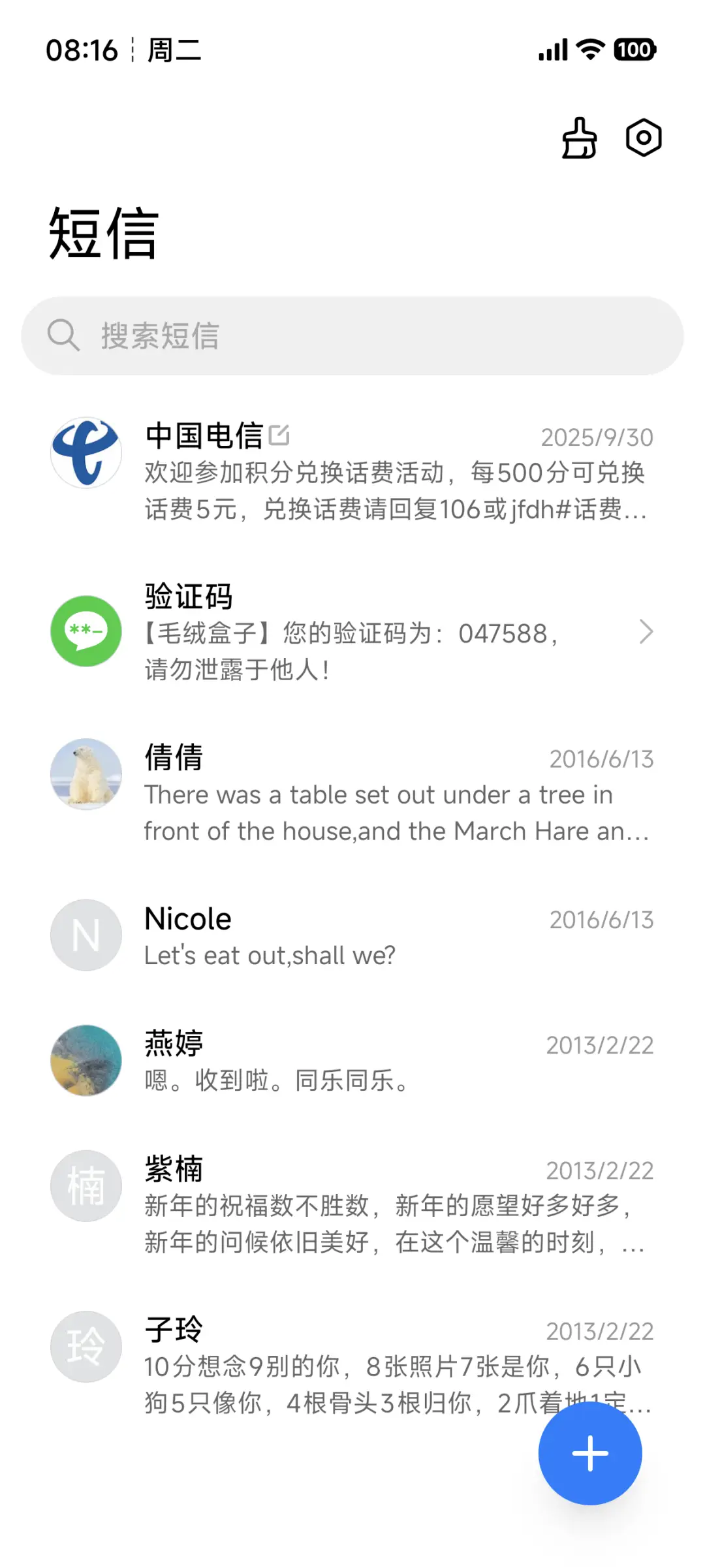Tap the green verification code avatar
This screenshot has width=705, height=1568.
coord(86,632)
